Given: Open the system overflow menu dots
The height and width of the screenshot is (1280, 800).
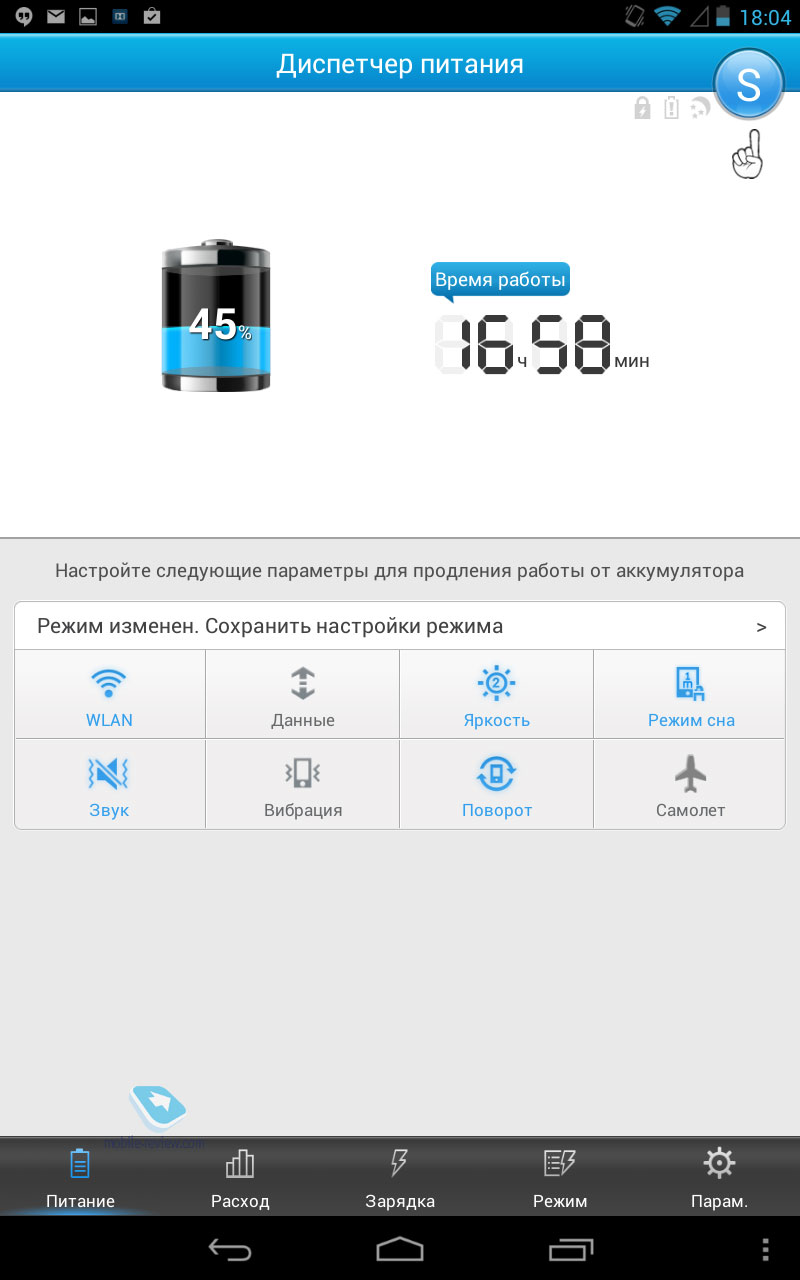Looking at the screenshot, I should 766,1249.
